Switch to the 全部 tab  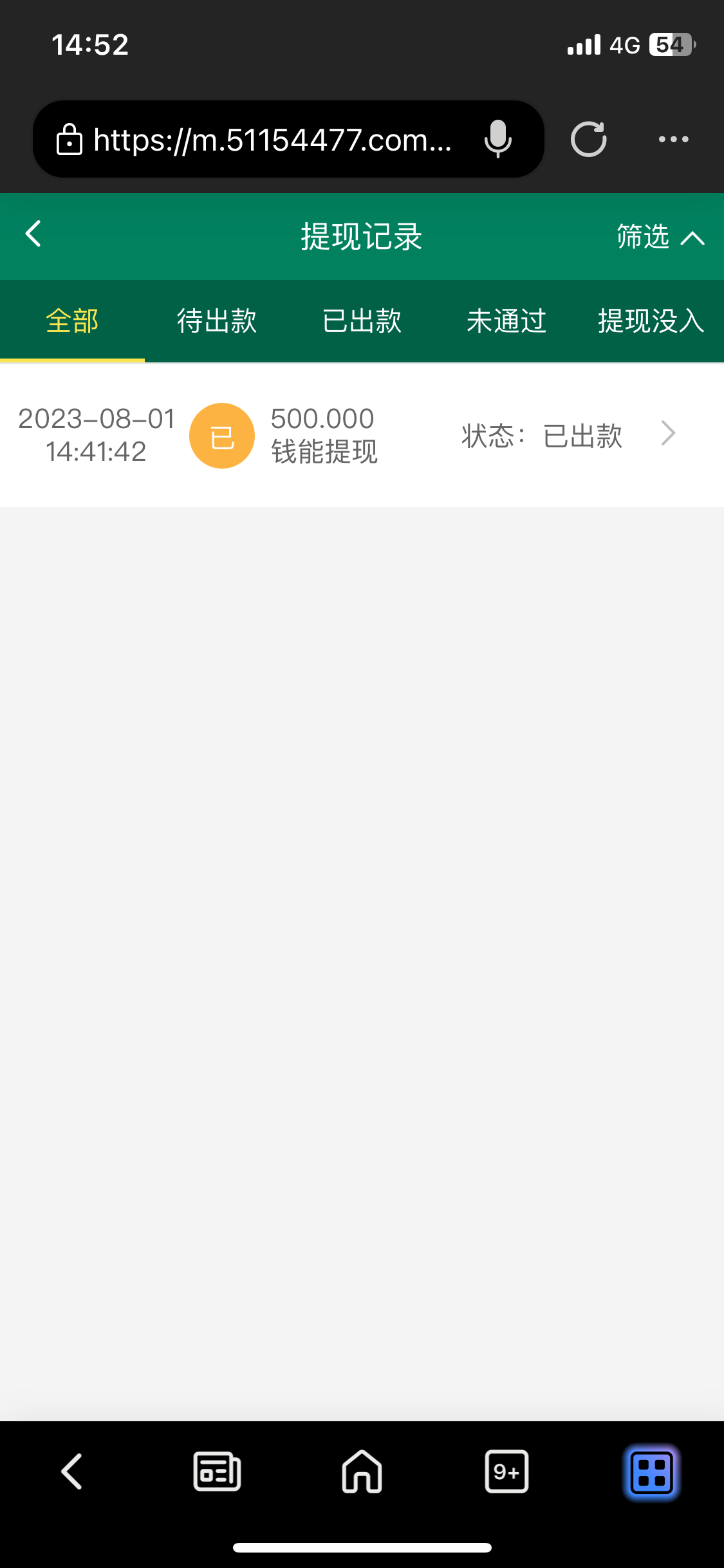(72, 321)
